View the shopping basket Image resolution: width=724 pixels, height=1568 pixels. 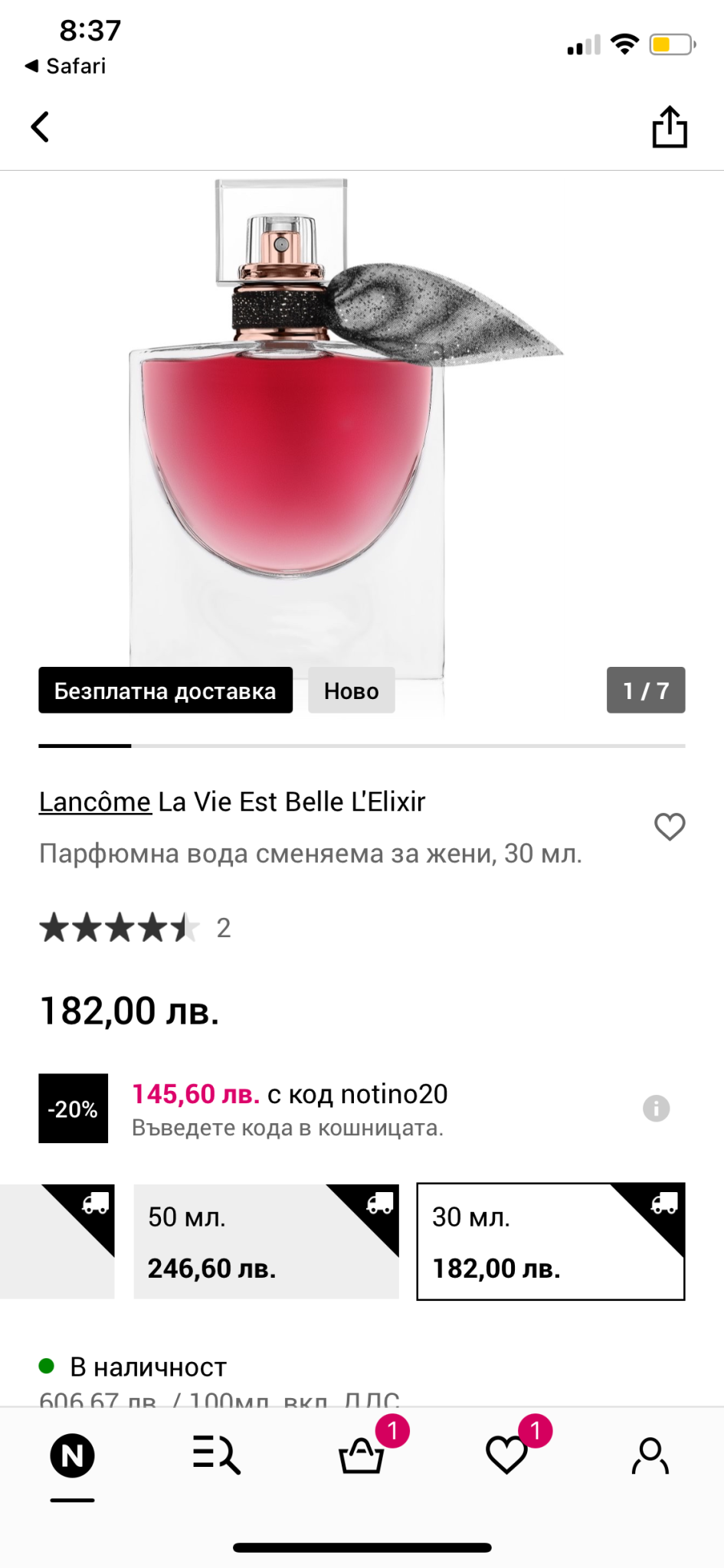[x=362, y=1454]
